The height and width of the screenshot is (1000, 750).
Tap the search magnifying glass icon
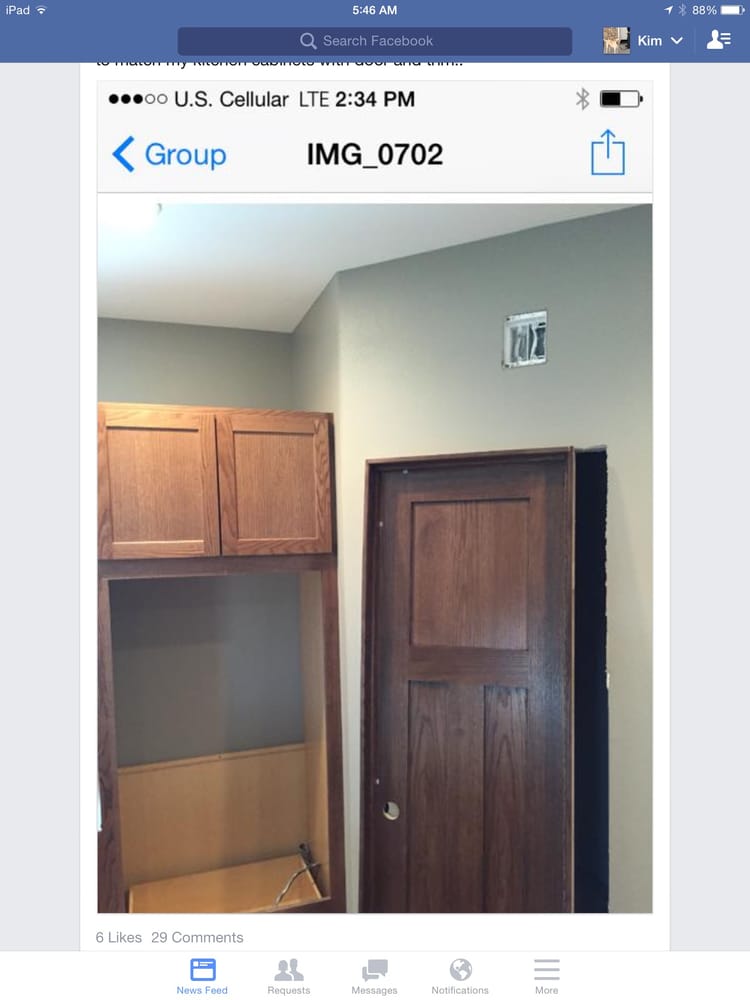[x=308, y=41]
